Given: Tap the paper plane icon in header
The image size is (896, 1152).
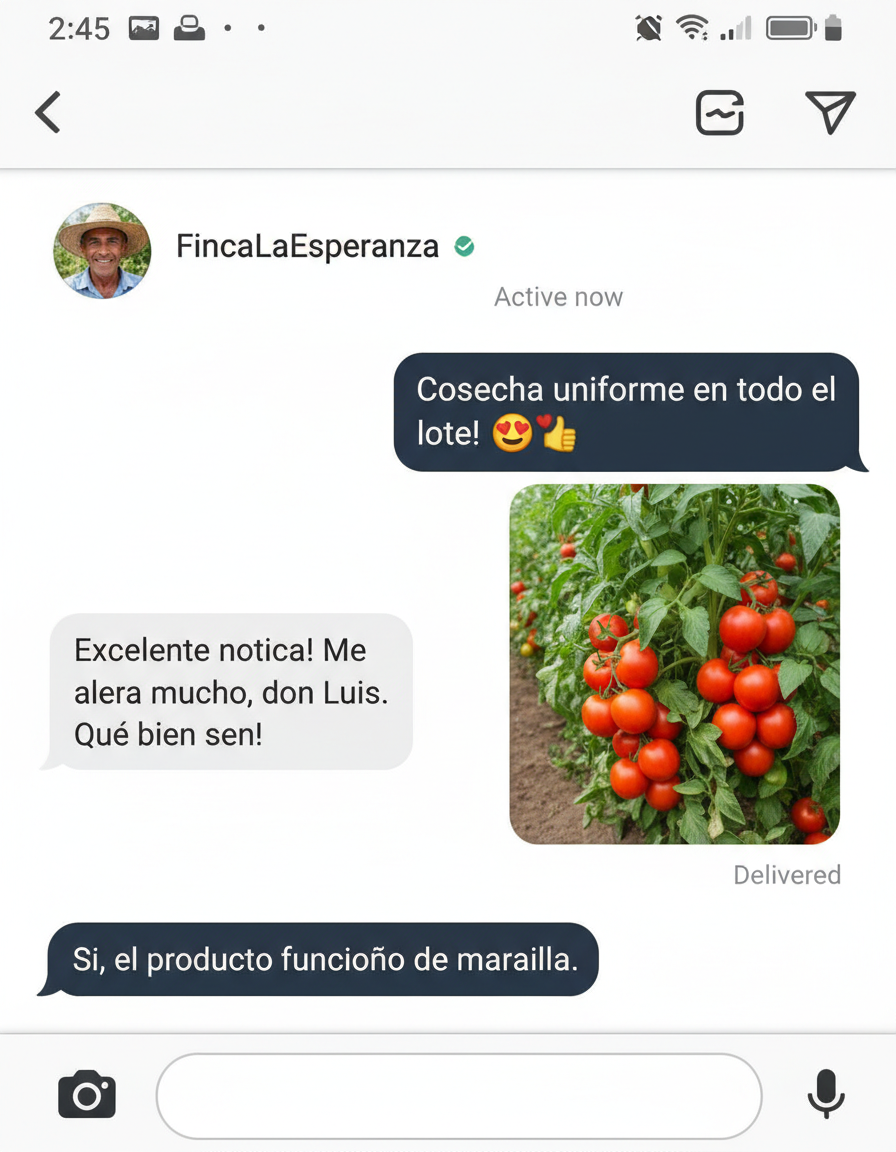Looking at the screenshot, I should pyautogui.click(x=830, y=112).
